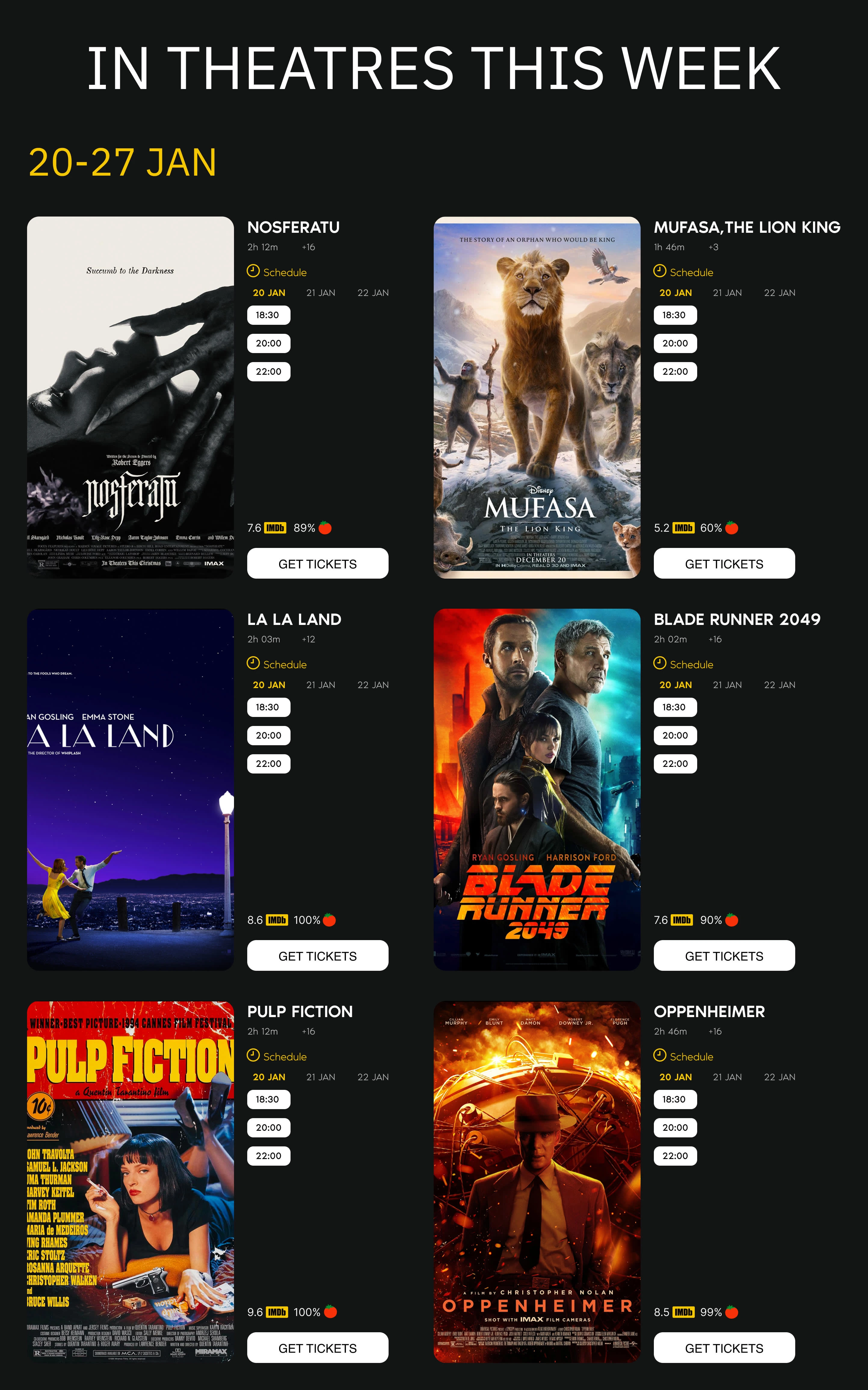The height and width of the screenshot is (1390, 868).
Task: Select the 20:00 showtime for Oppenheimer
Action: pyautogui.click(x=675, y=1127)
